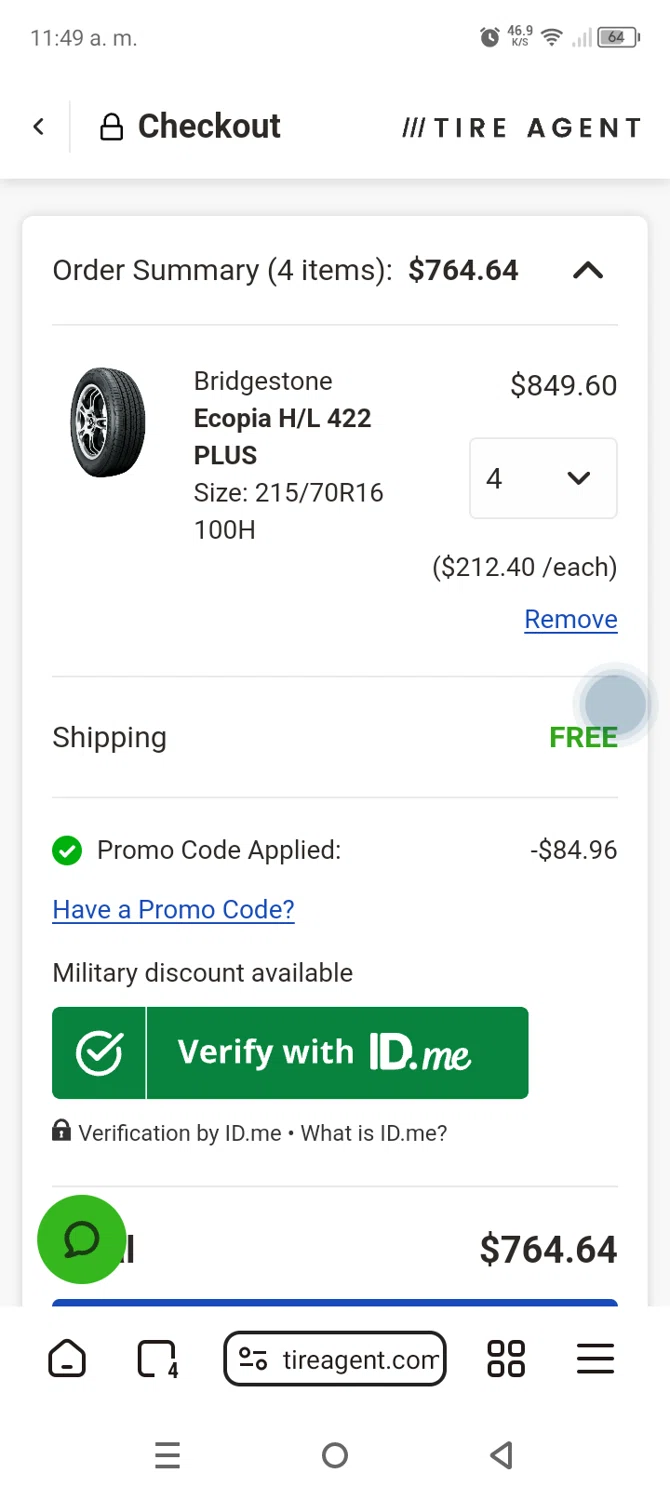Viewport: 670px width, 1500px height.
Task: Verify military discount with ID.me
Action: (x=290, y=1053)
